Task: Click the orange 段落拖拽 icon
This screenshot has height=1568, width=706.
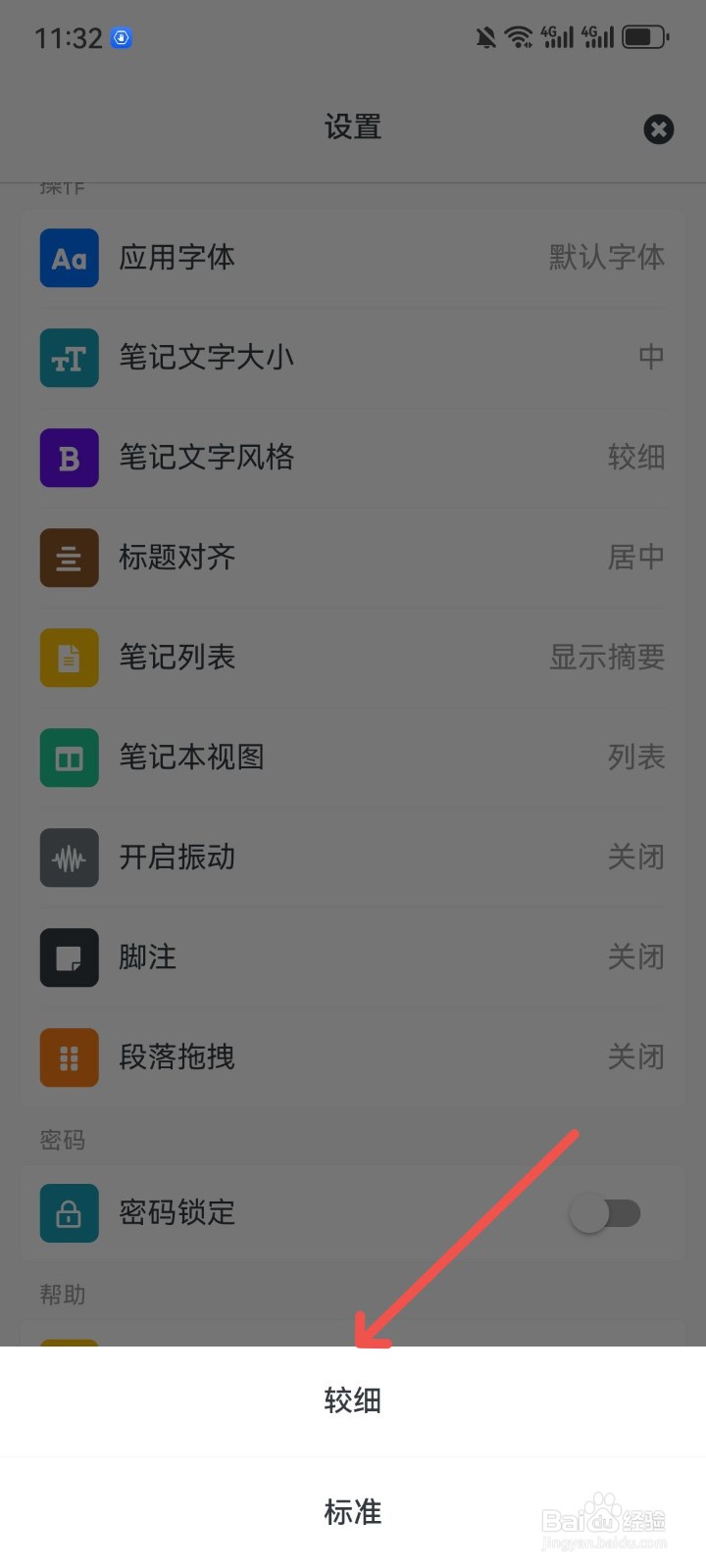Action: click(69, 1057)
